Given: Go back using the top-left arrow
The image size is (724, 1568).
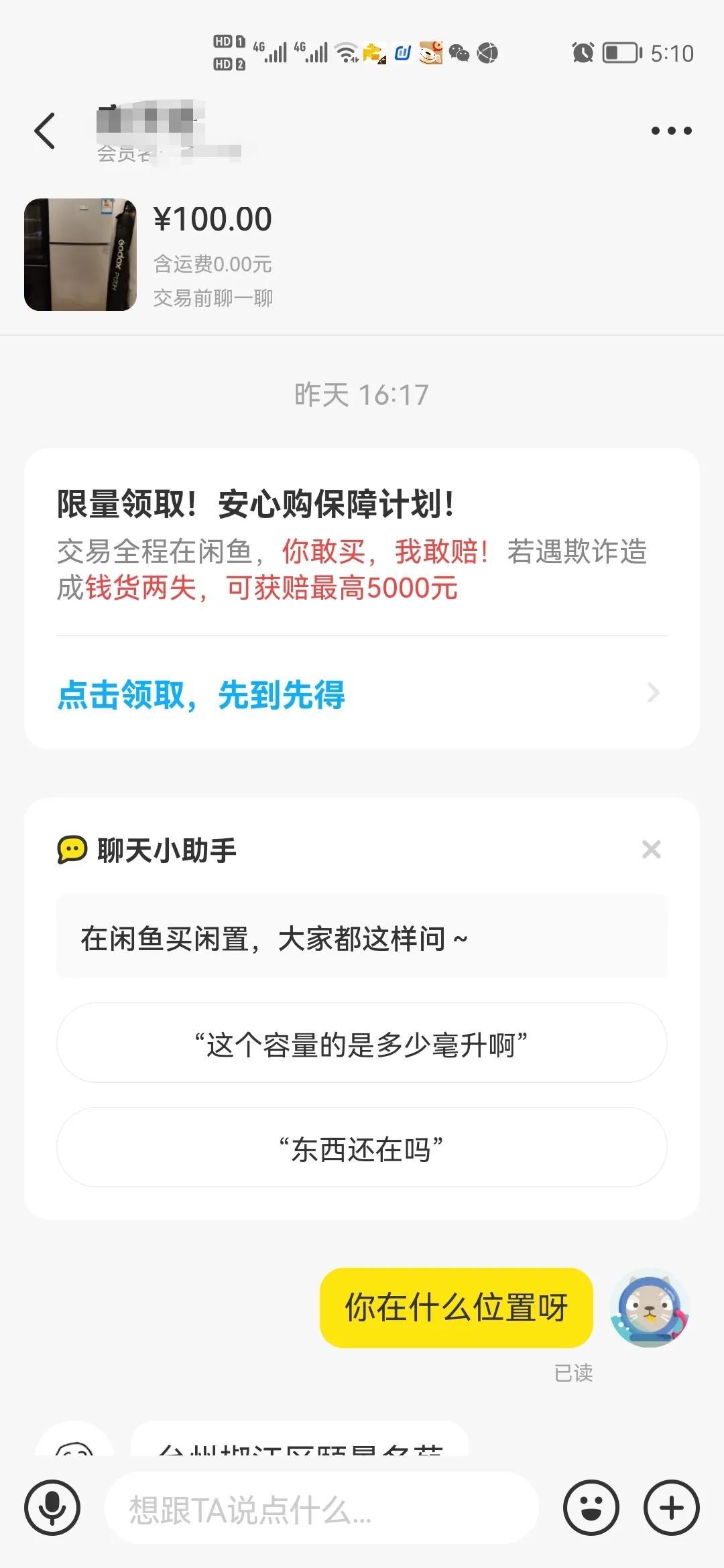Looking at the screenshot, I should [45, 131].
